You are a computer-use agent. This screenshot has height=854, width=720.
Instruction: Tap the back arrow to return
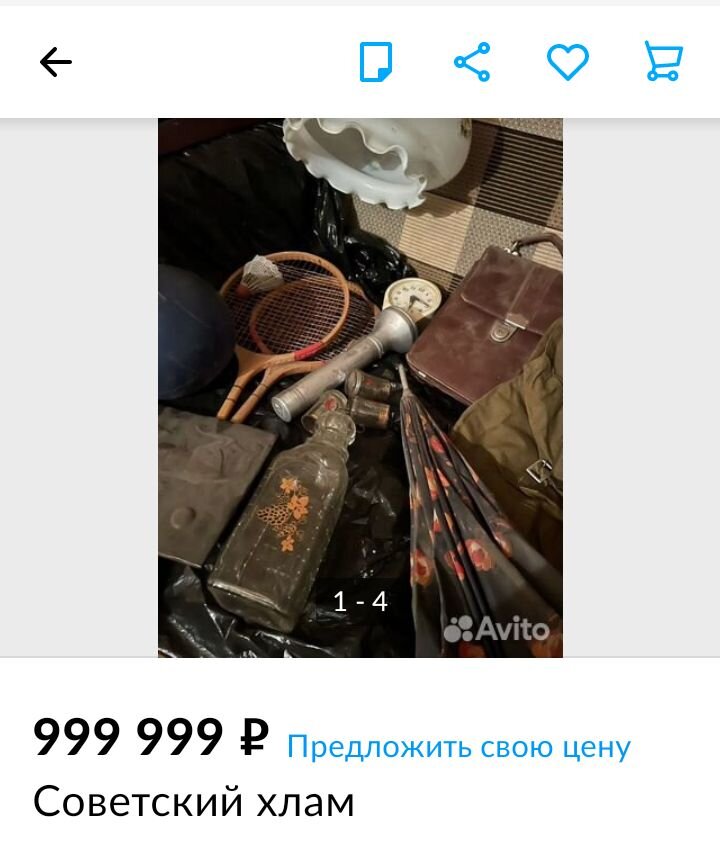click(x=55, y=61)
